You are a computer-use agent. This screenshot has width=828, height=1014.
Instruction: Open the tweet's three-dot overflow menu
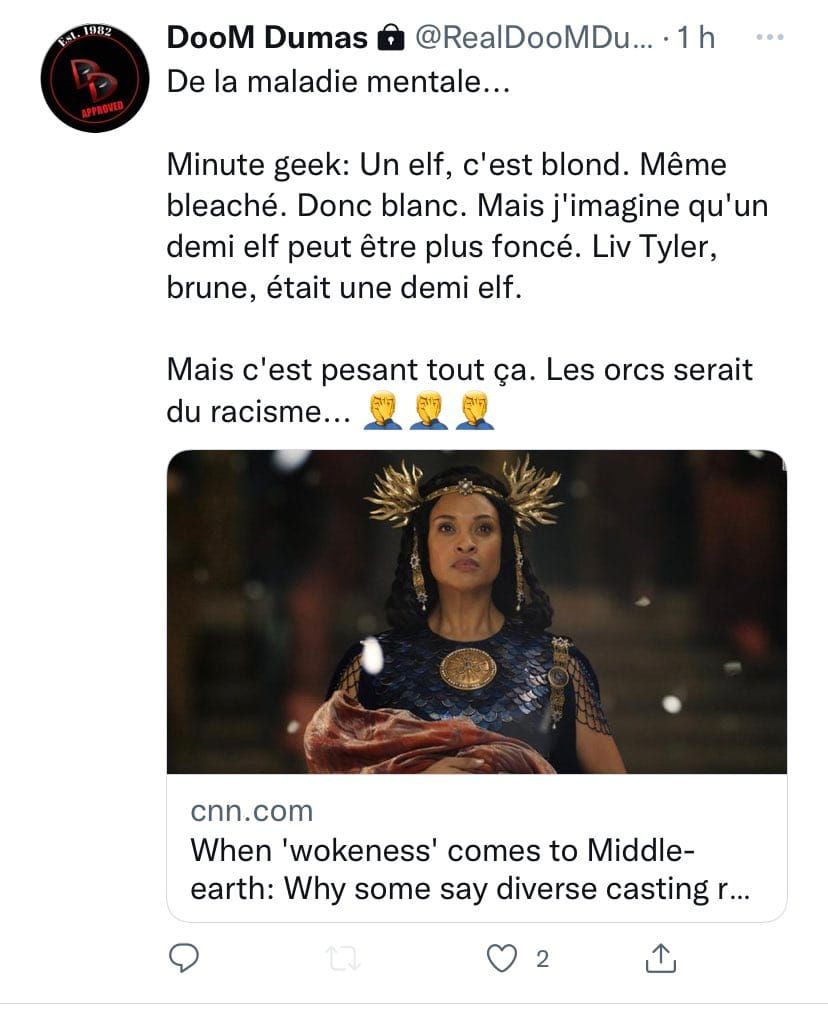768,38
